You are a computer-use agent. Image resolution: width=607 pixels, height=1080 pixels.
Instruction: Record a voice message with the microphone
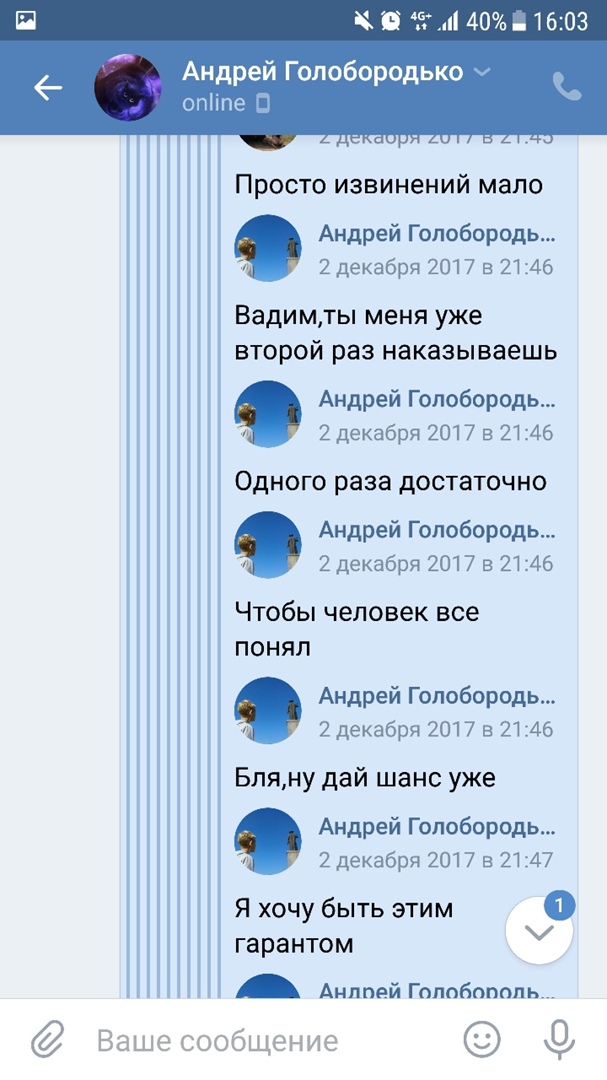point(558,1041)
